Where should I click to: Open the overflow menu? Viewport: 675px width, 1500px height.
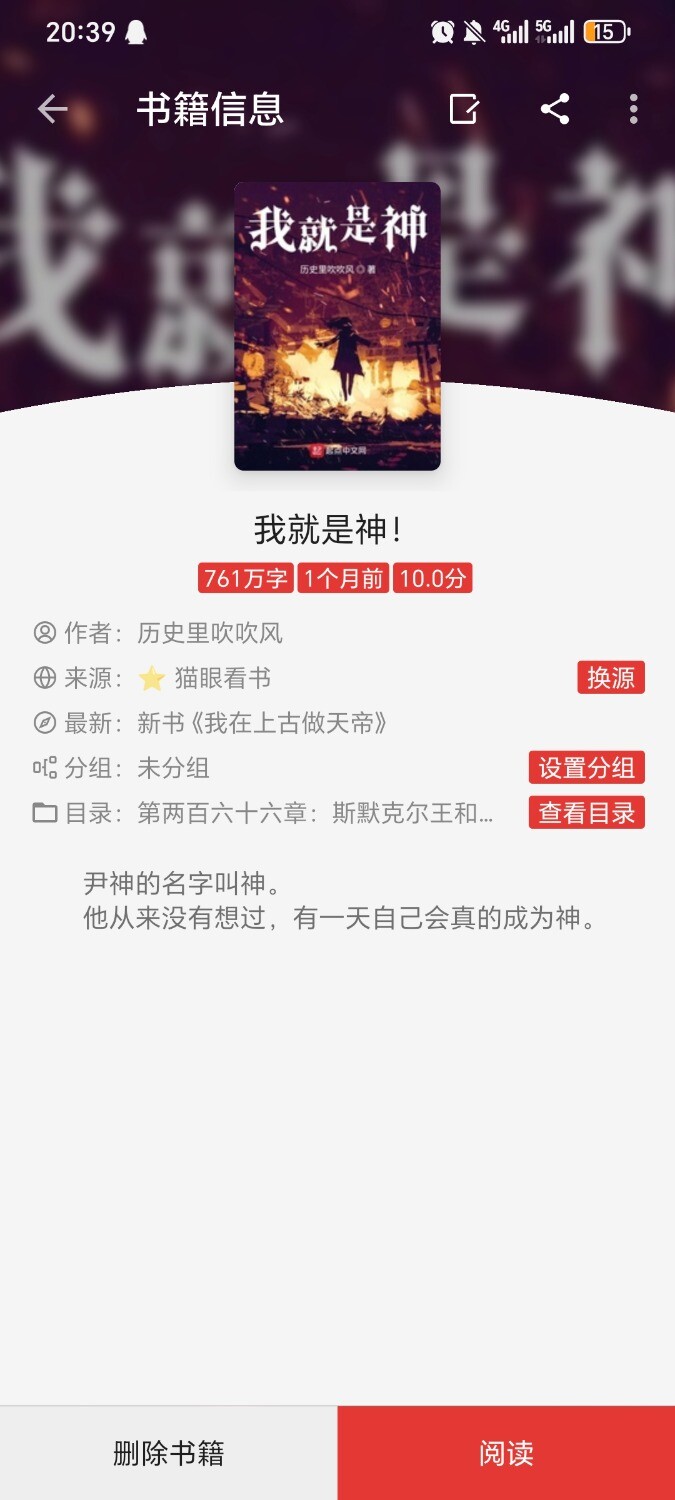(x=633, y=109)
